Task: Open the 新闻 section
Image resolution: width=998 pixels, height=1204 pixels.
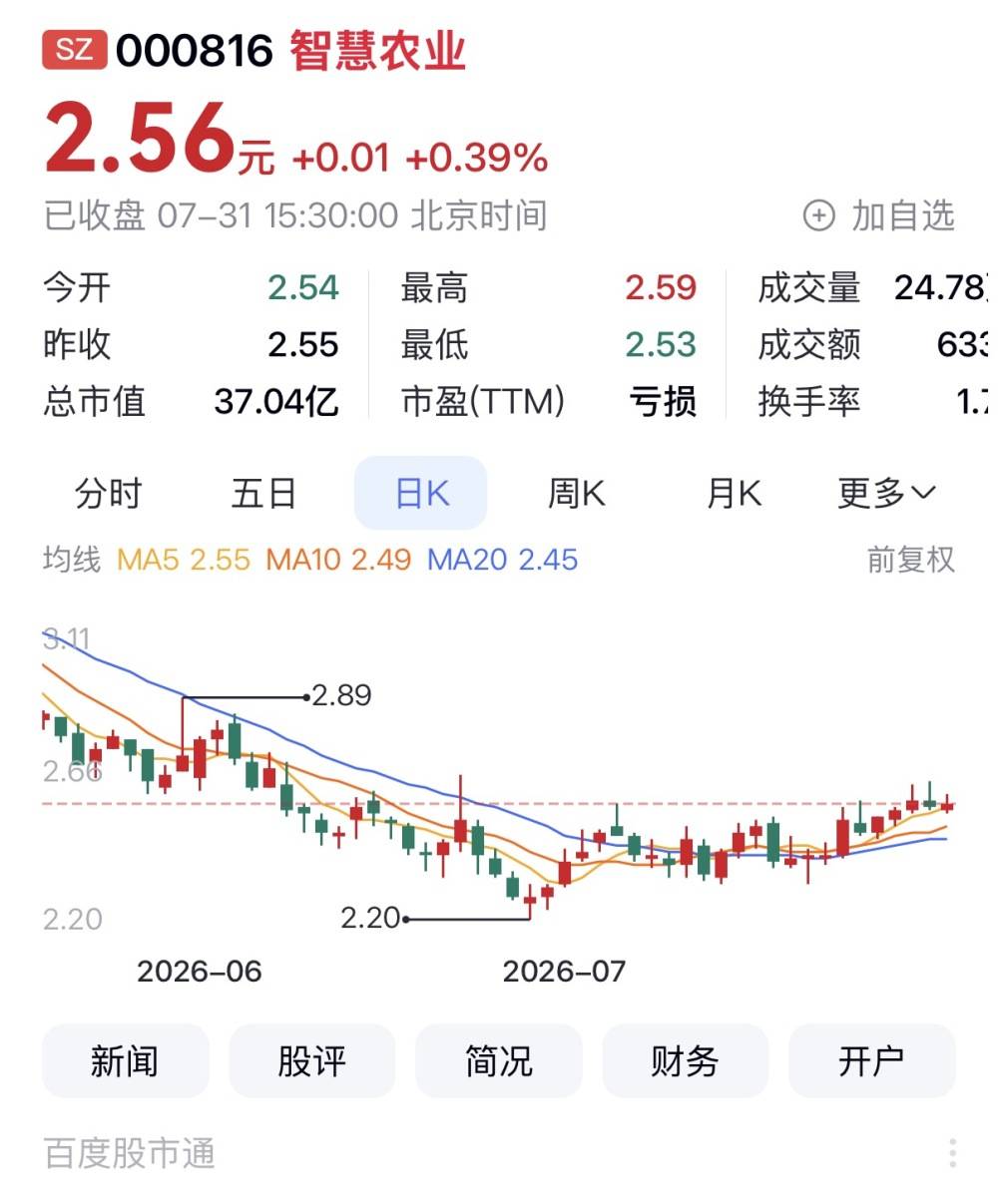Action: [125, 1061]
